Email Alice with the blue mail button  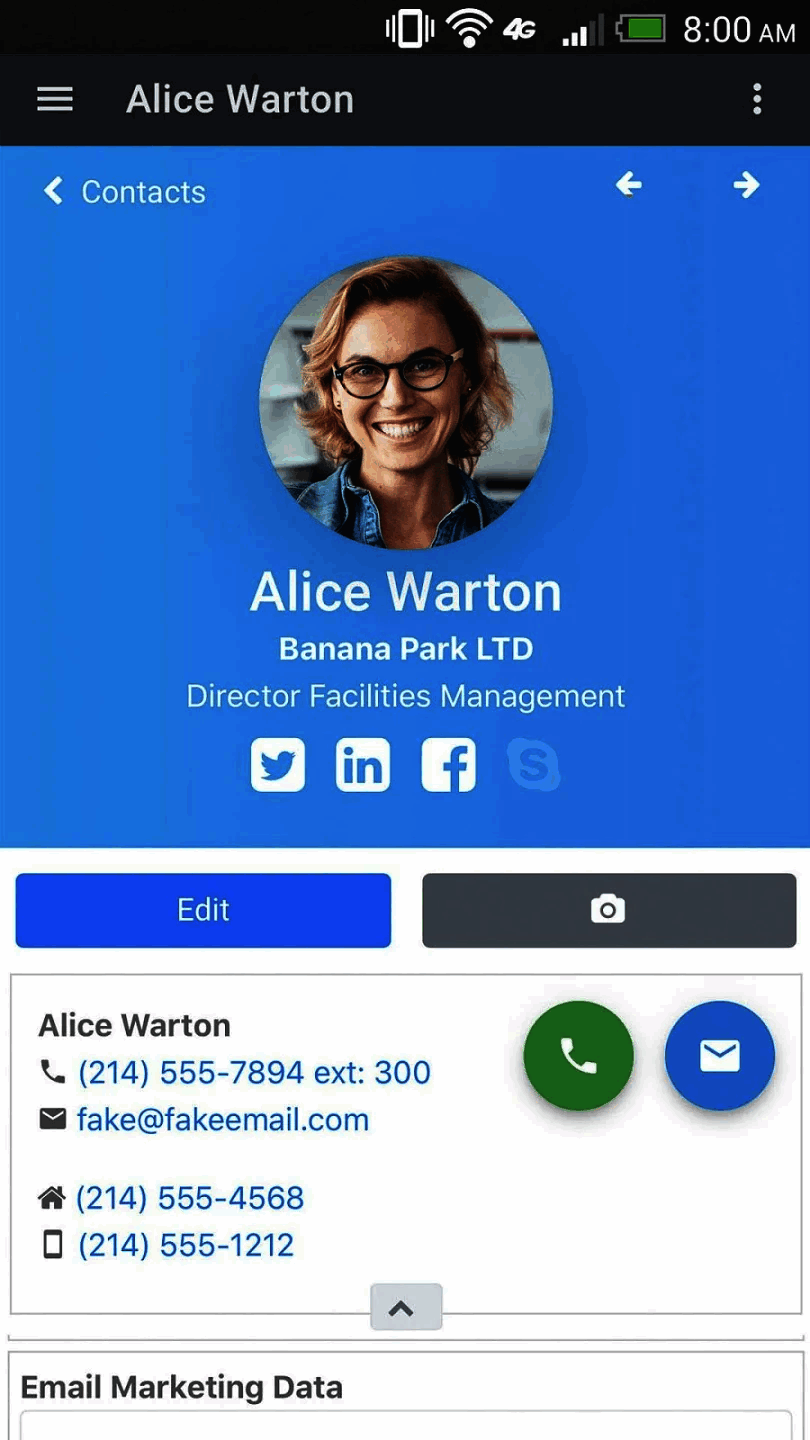tap(719, 1056)
